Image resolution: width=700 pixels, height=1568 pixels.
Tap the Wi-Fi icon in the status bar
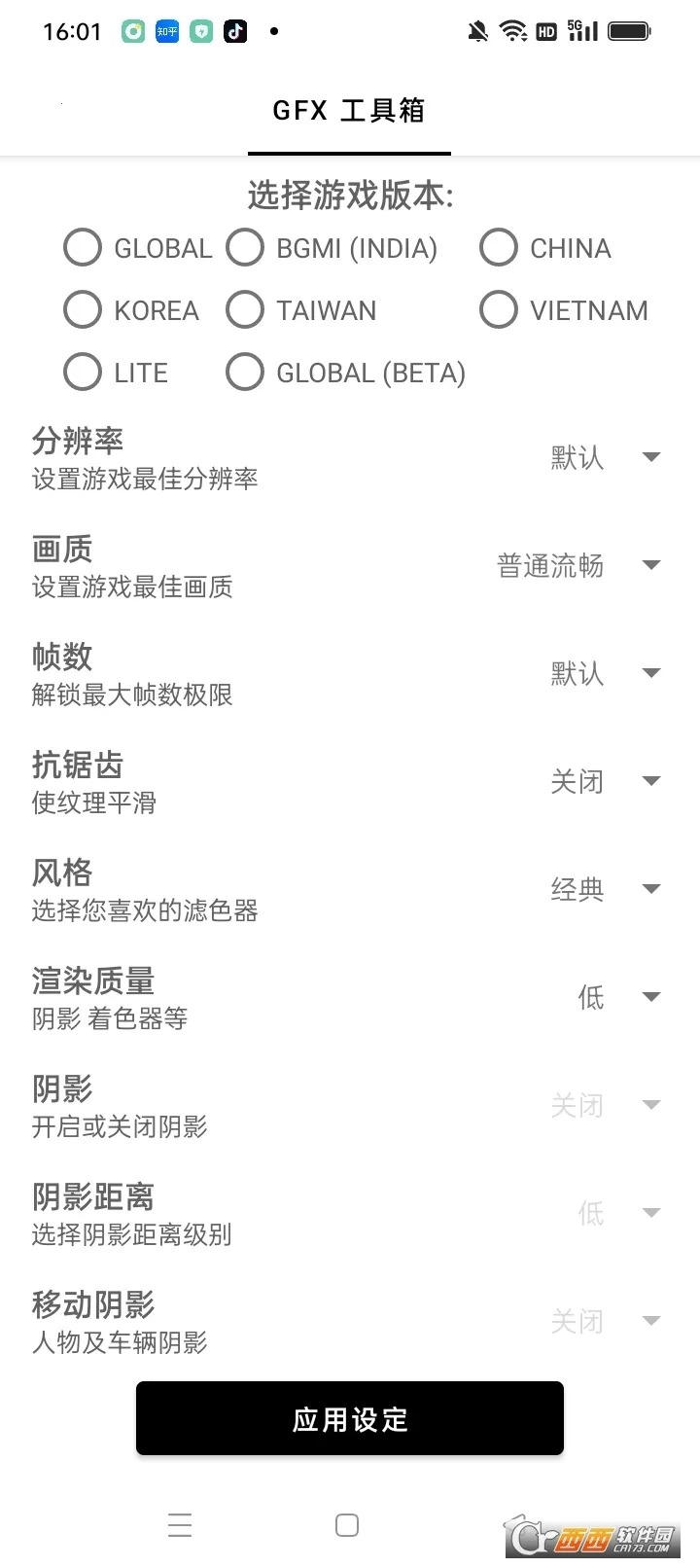(514, 30)
